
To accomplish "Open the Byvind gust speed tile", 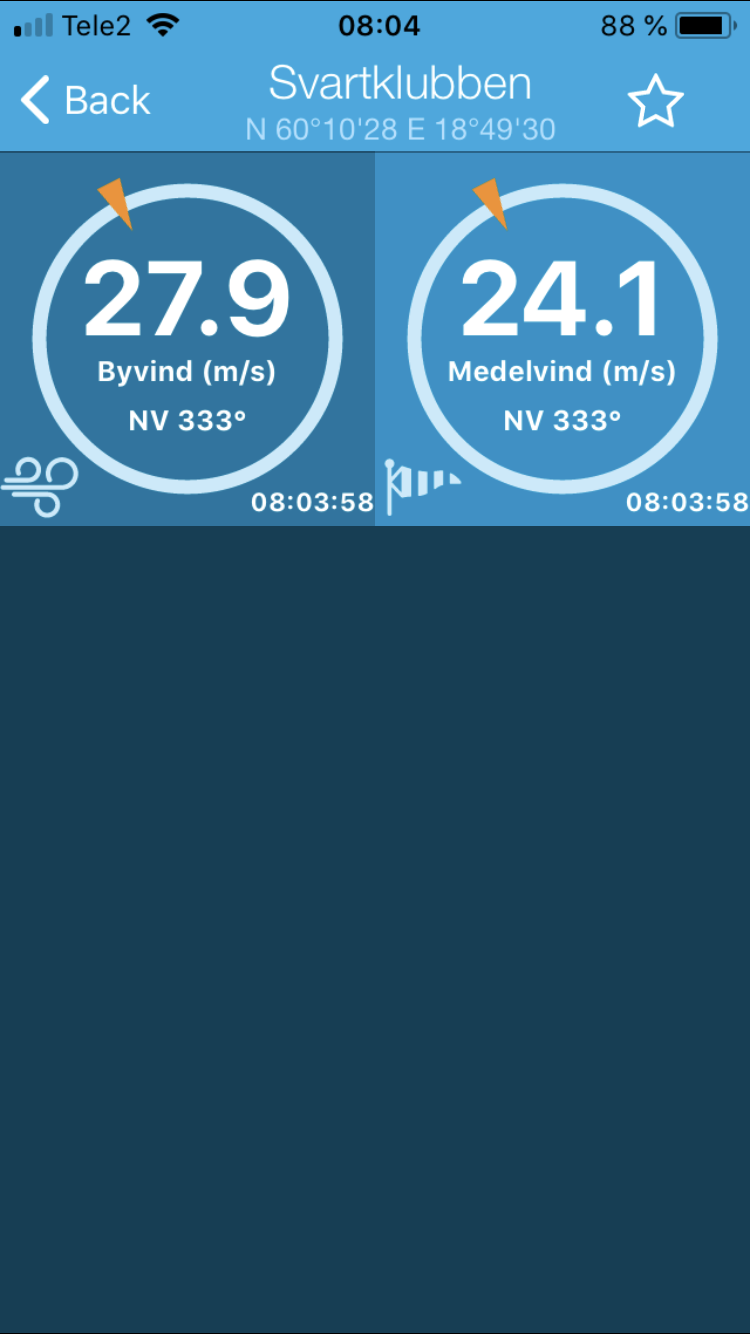I will pyautogui.click(x=187, y=339).
